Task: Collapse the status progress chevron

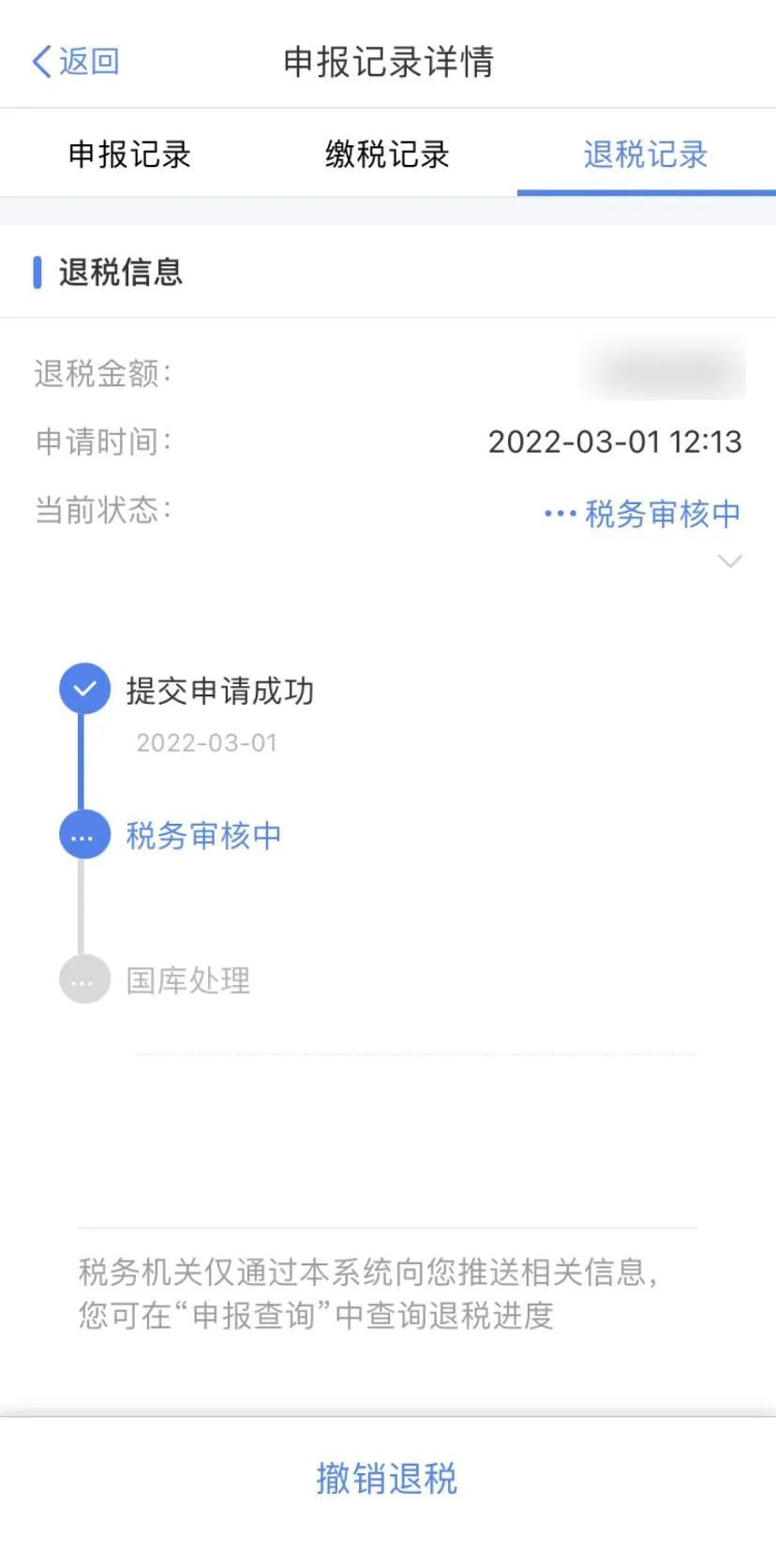Action: (x=729, y=561)
